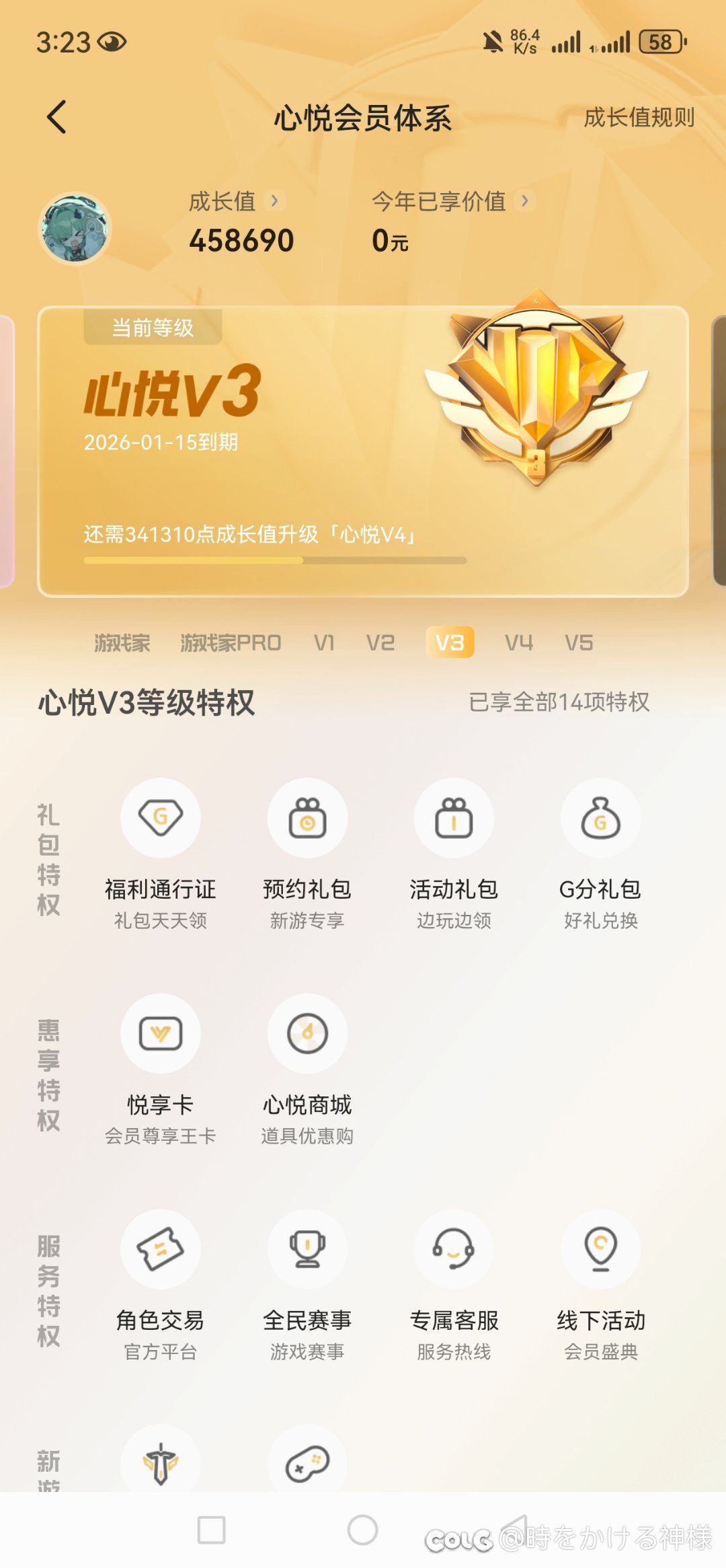726x1568 pixels.
Task: Select the V5 level tab
Action: pyautogui.click(x=579, y=643)
